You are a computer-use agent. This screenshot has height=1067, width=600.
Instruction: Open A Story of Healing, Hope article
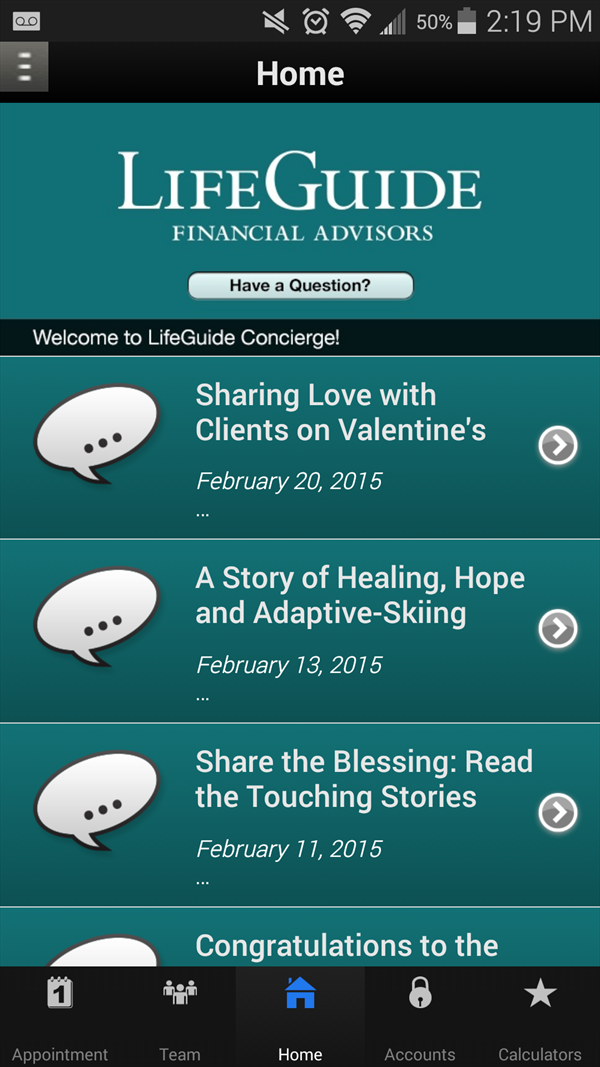pyautogui.click(x=300, y=631)
